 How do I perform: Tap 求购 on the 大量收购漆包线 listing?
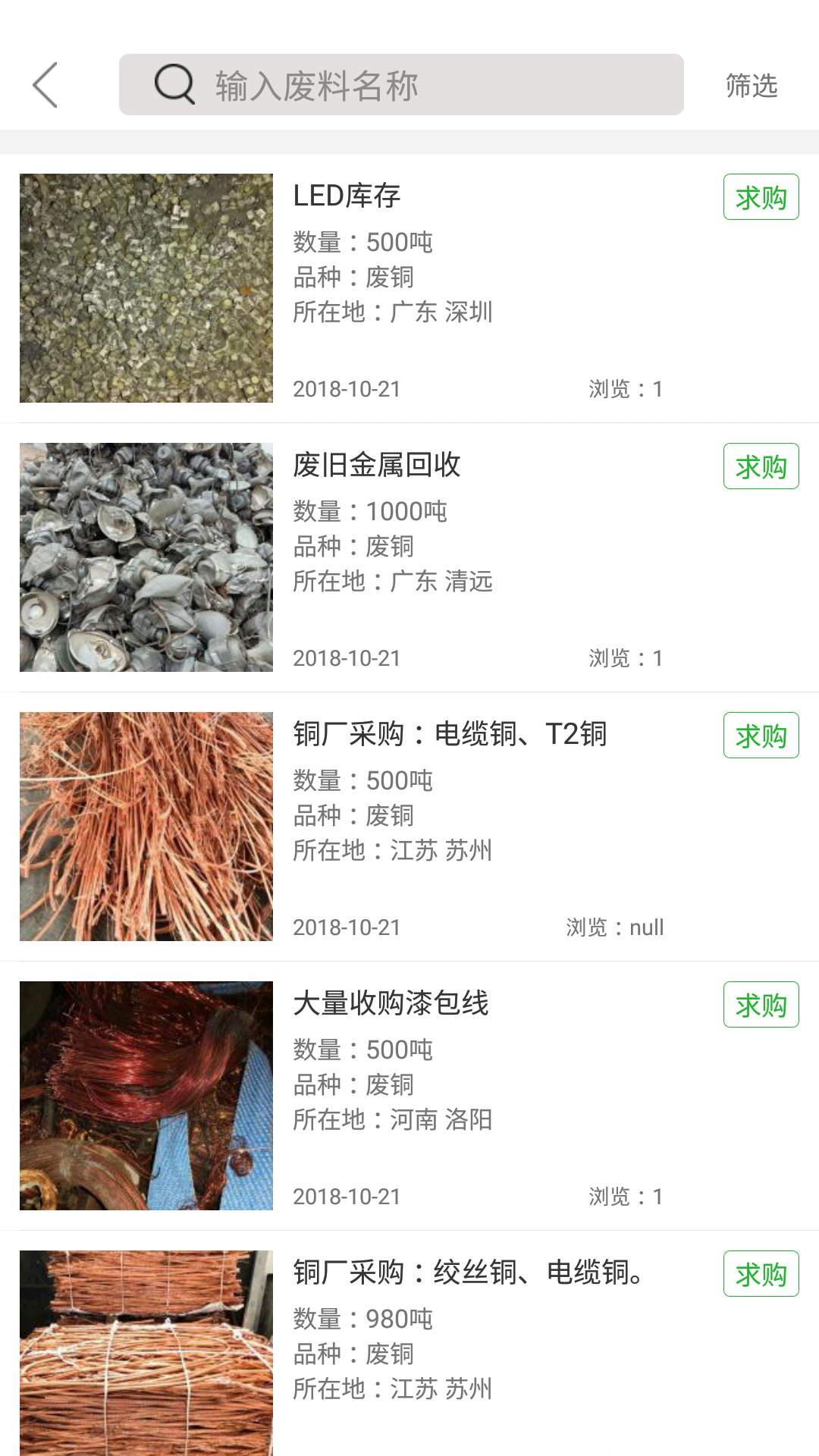click(x=761, y=1005)
